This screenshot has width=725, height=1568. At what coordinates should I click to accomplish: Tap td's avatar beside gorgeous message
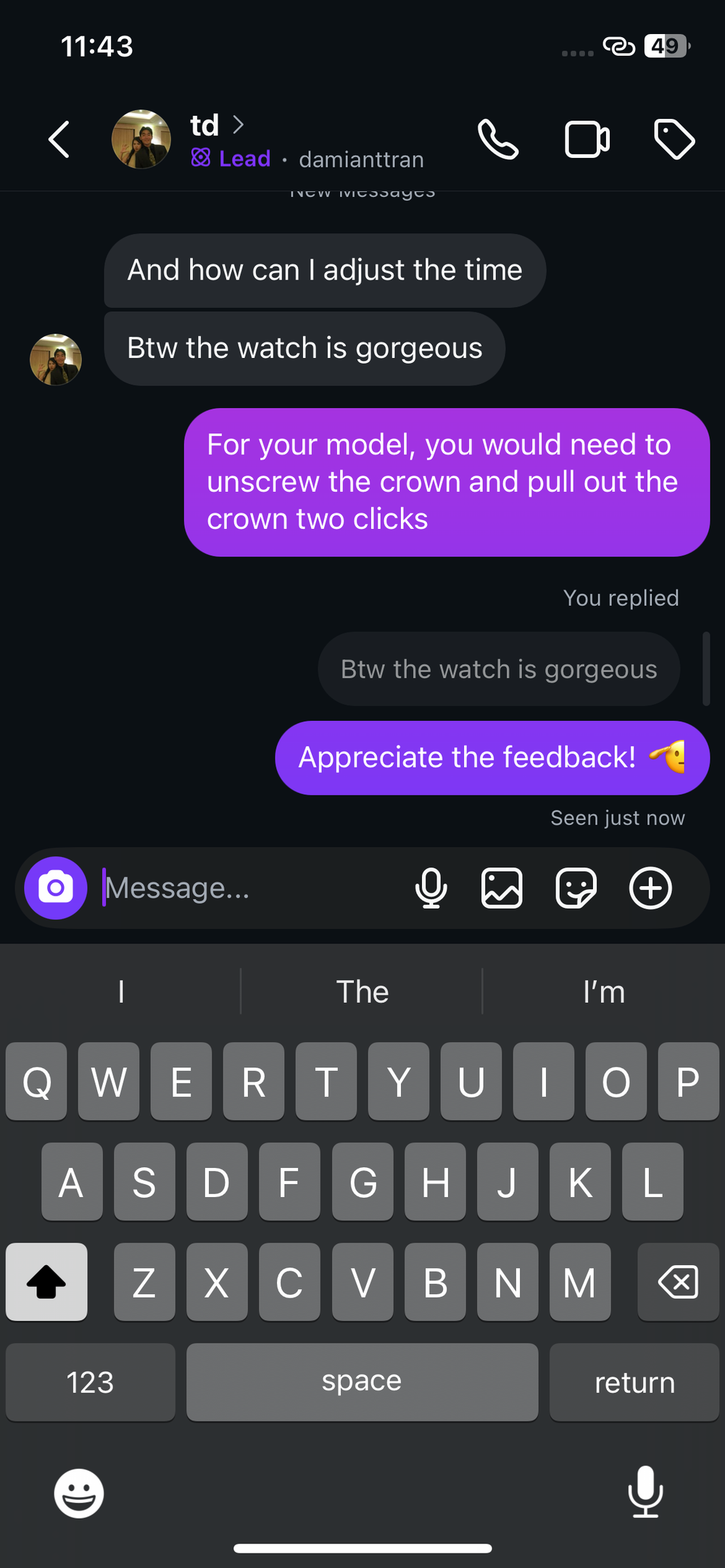[x=56, y=359]
